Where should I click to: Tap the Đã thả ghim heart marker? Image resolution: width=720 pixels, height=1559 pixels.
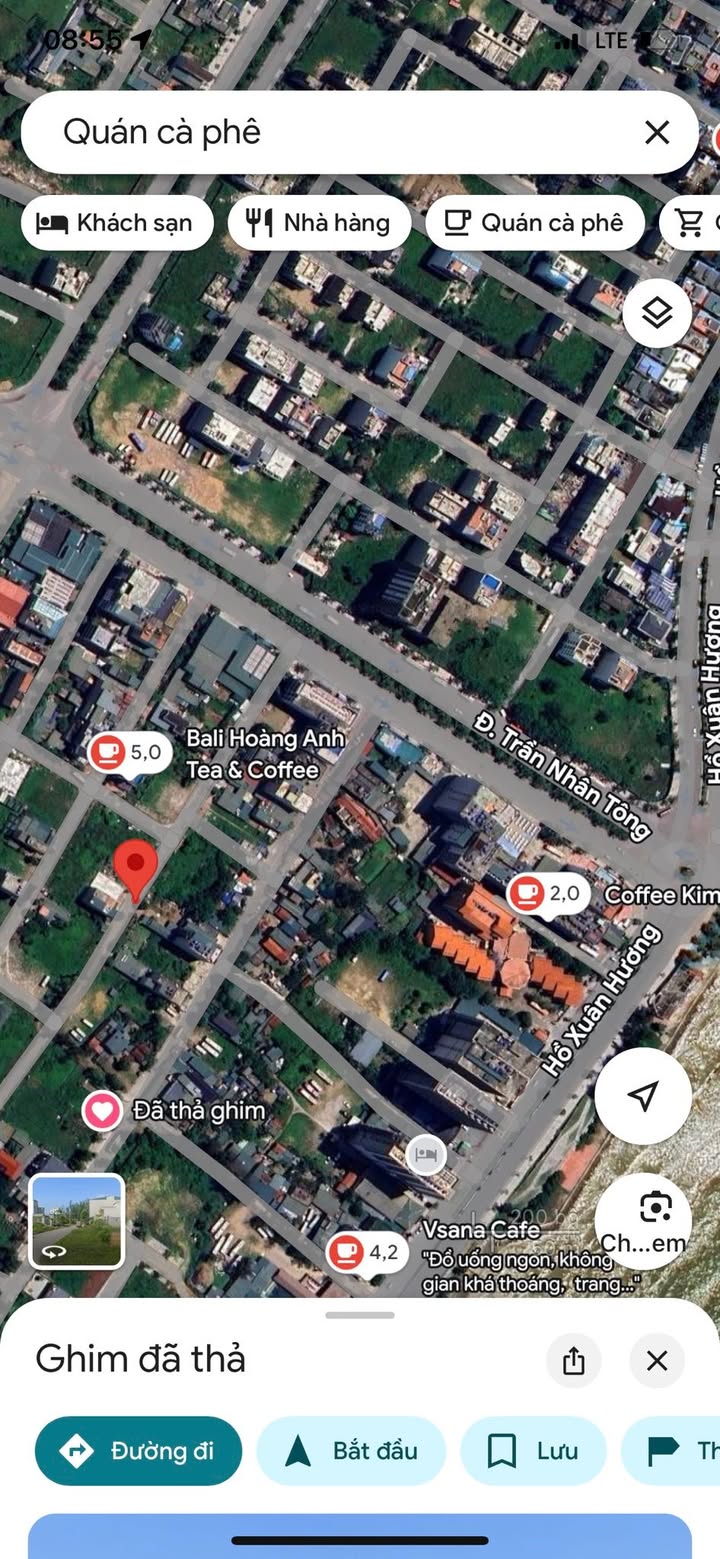102,1110
